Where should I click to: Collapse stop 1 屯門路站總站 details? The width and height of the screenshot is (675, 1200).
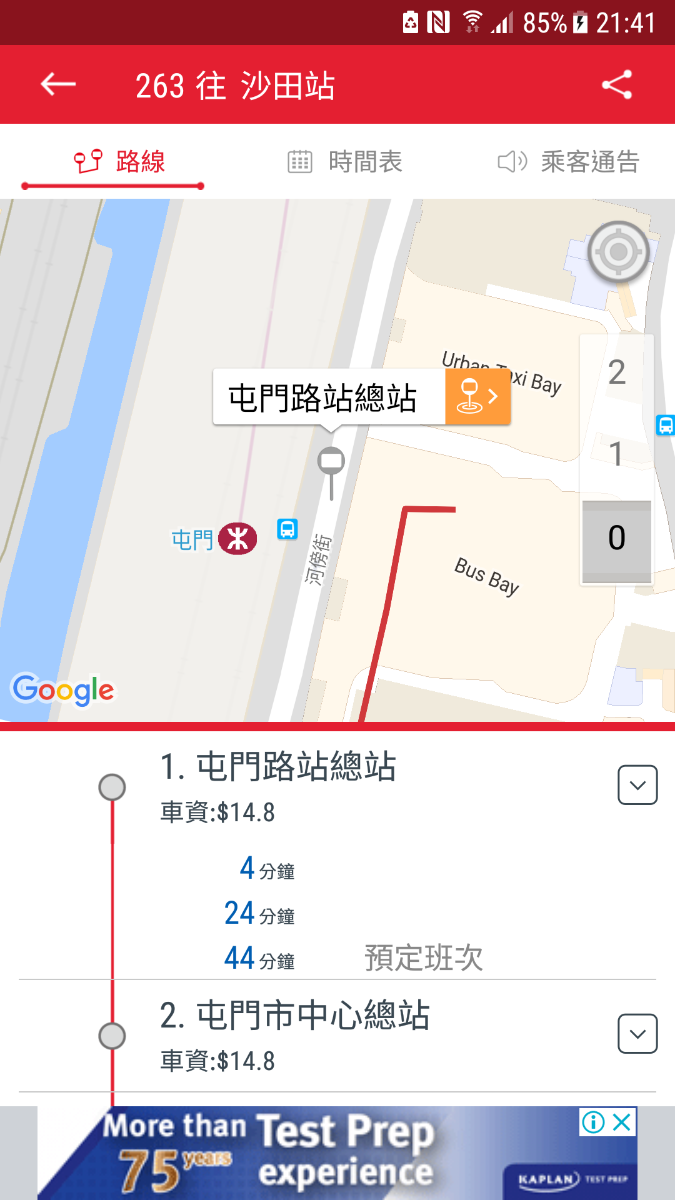[637, 785]
